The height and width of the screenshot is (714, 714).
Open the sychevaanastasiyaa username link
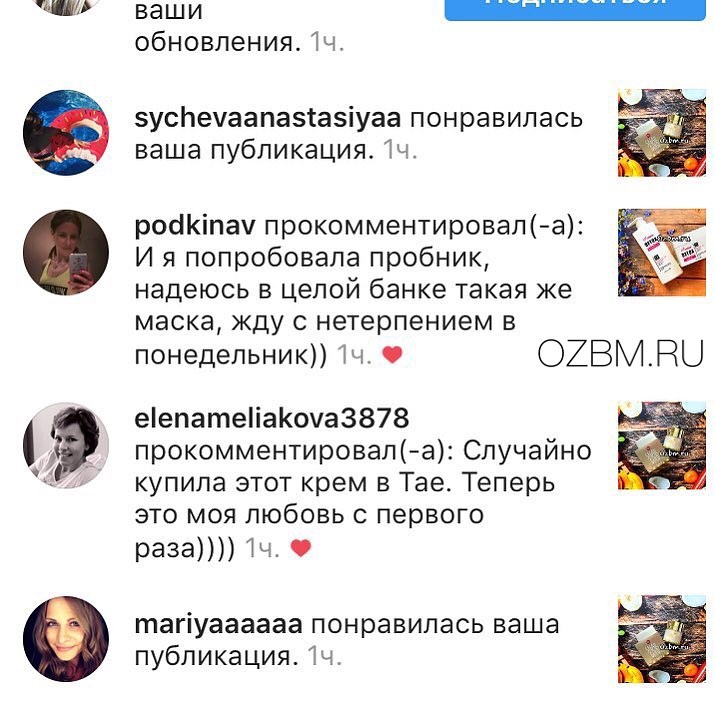tap(267, 118)
